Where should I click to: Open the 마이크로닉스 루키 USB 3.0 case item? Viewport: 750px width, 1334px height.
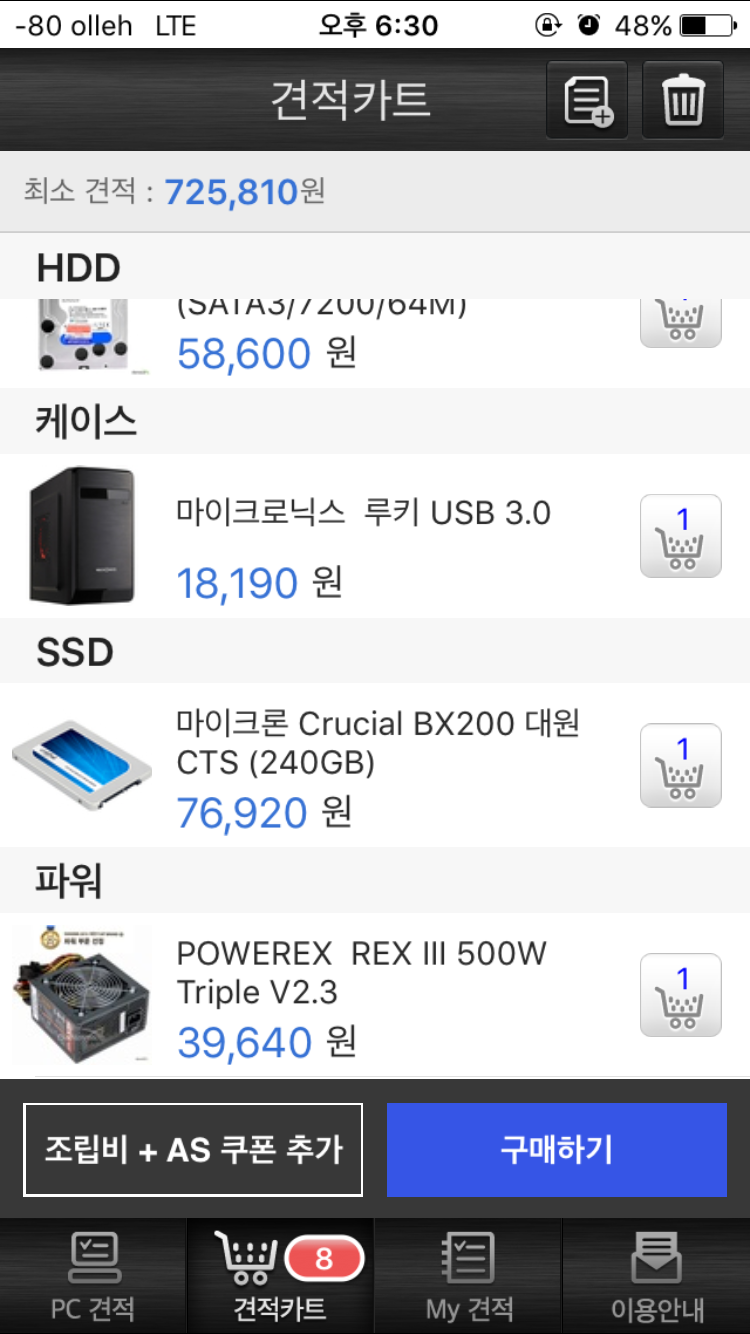[x=362, y=514]
